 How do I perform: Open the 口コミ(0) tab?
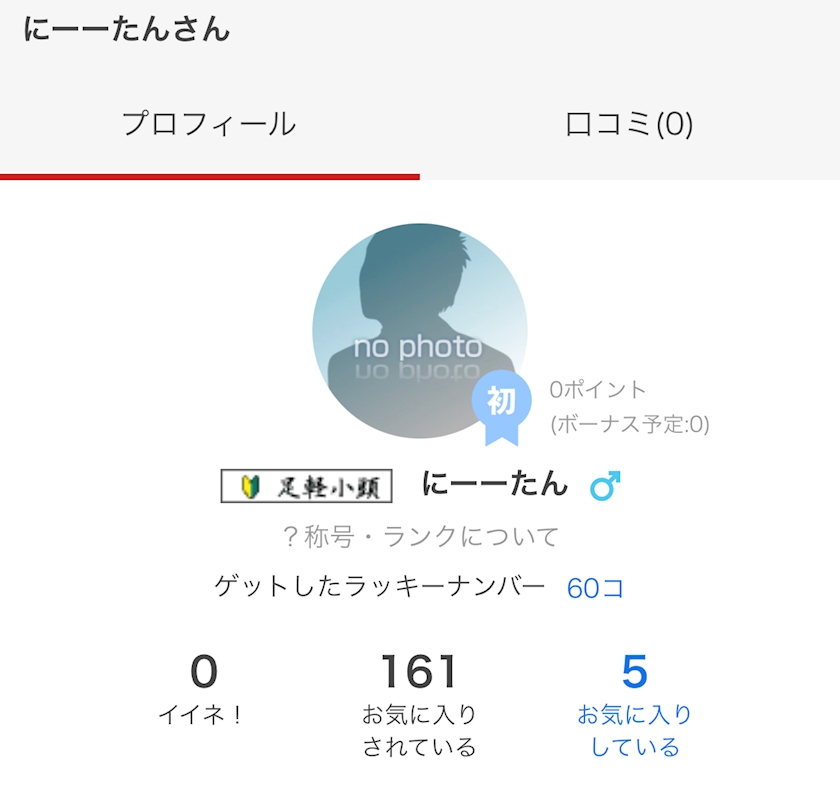[629, 125]
